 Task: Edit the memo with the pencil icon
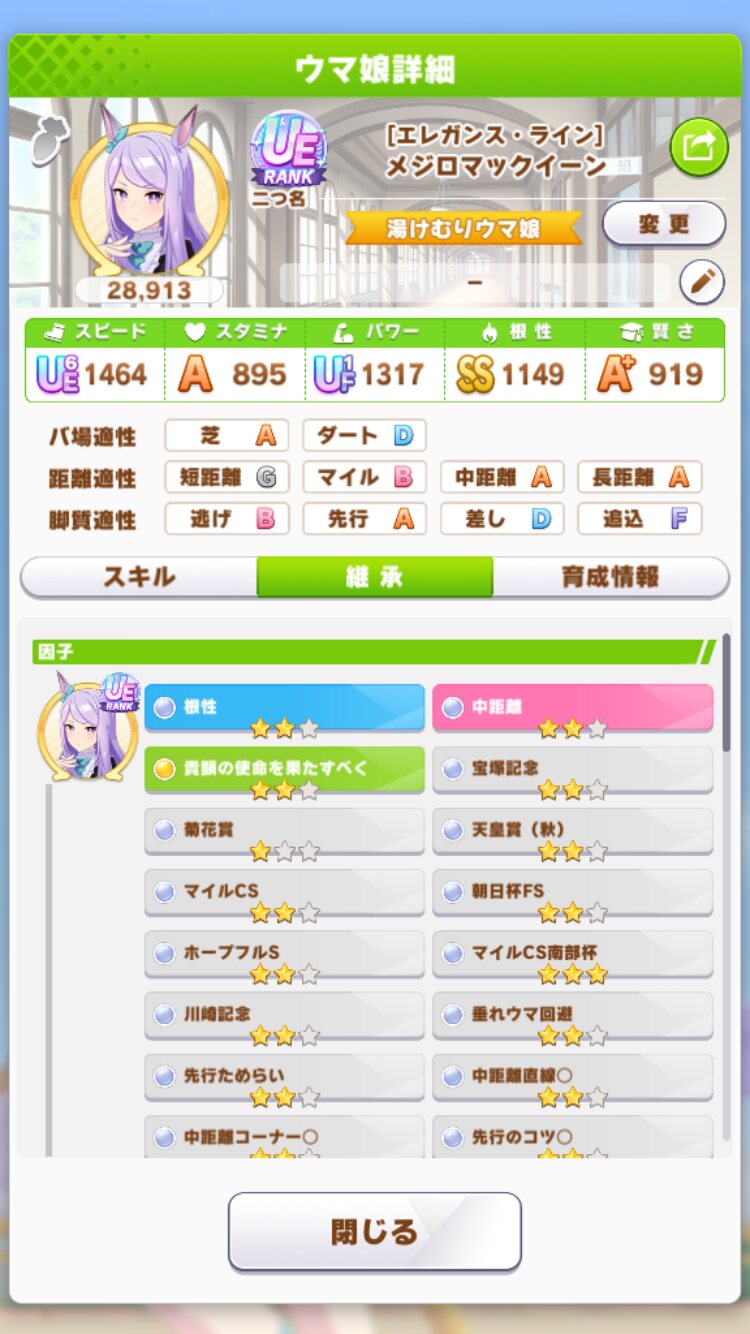click(701, 283)
